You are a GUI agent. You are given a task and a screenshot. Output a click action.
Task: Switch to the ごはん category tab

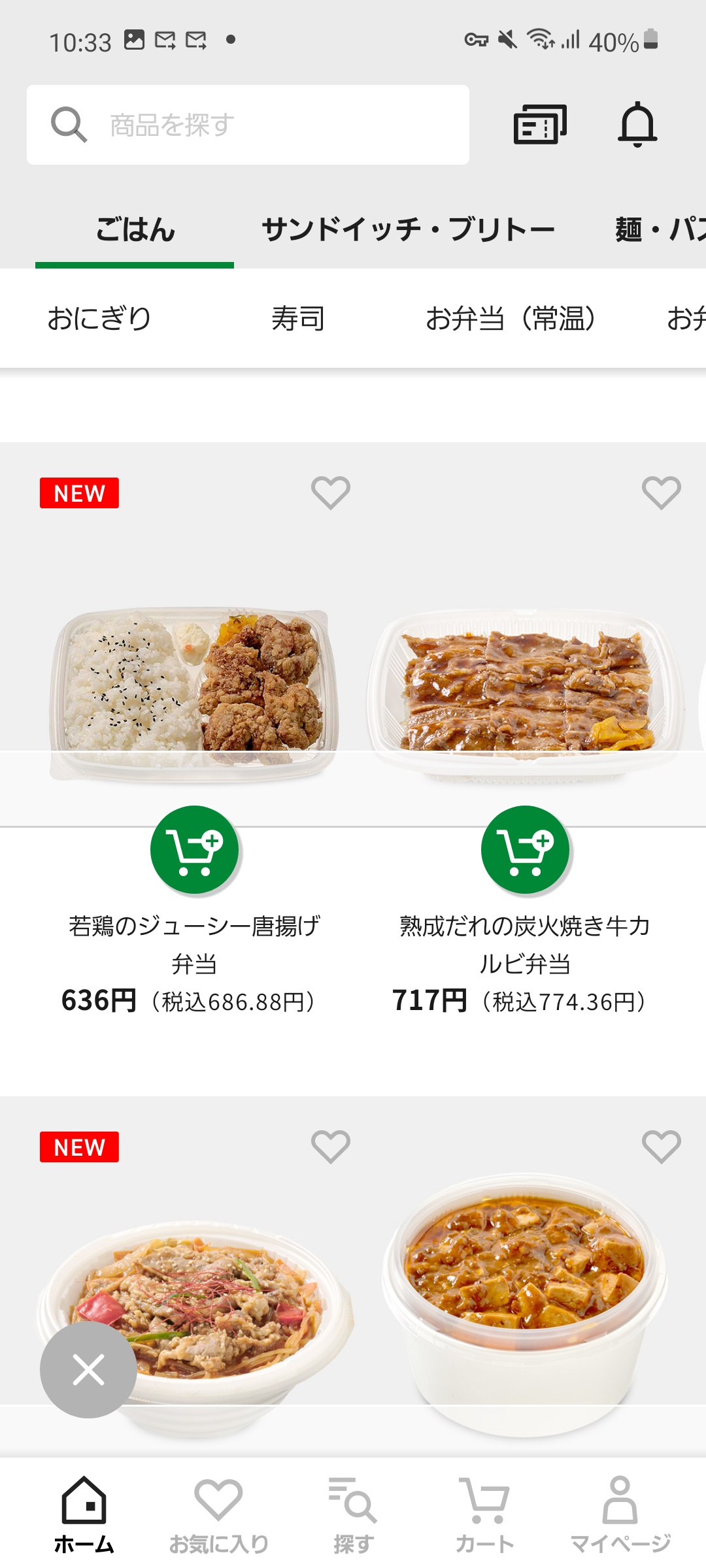(135, 230)
